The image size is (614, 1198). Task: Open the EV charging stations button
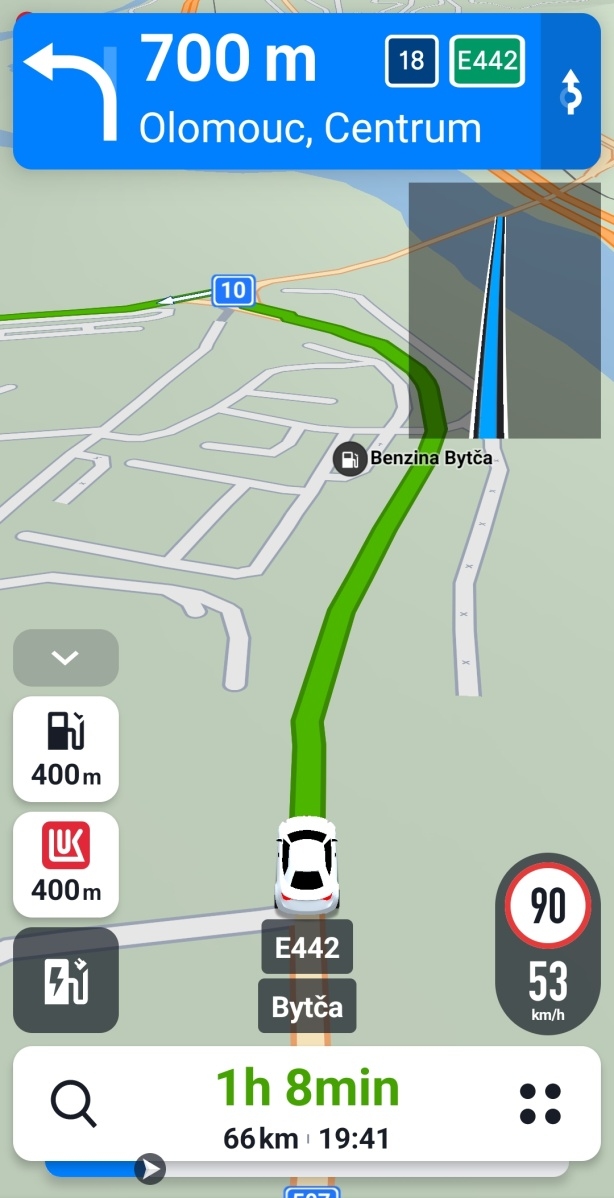pos(66,980)
